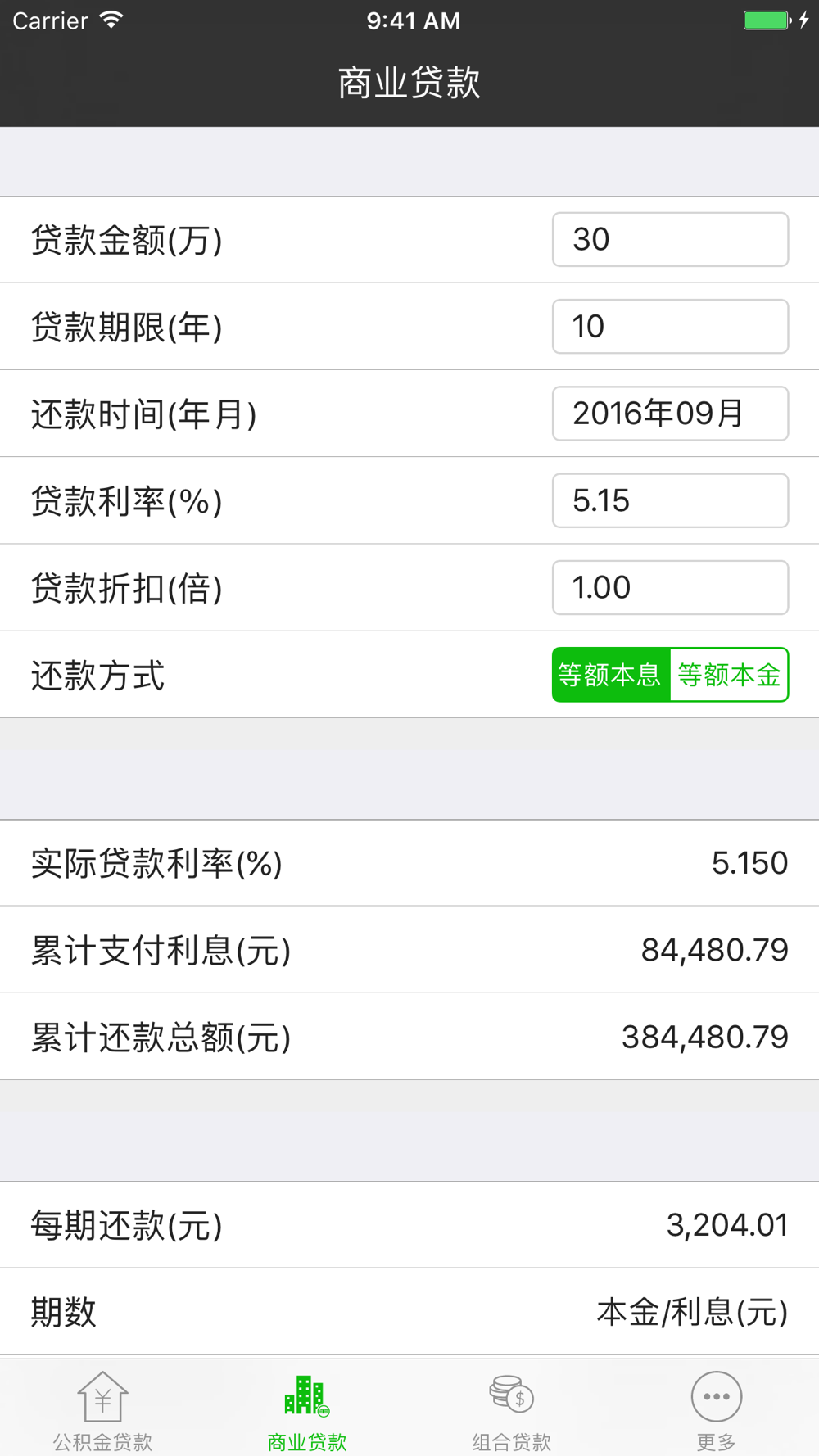Edit the 贷款利率(%) field
The image size is (819, 1456).
coord(670,500)
